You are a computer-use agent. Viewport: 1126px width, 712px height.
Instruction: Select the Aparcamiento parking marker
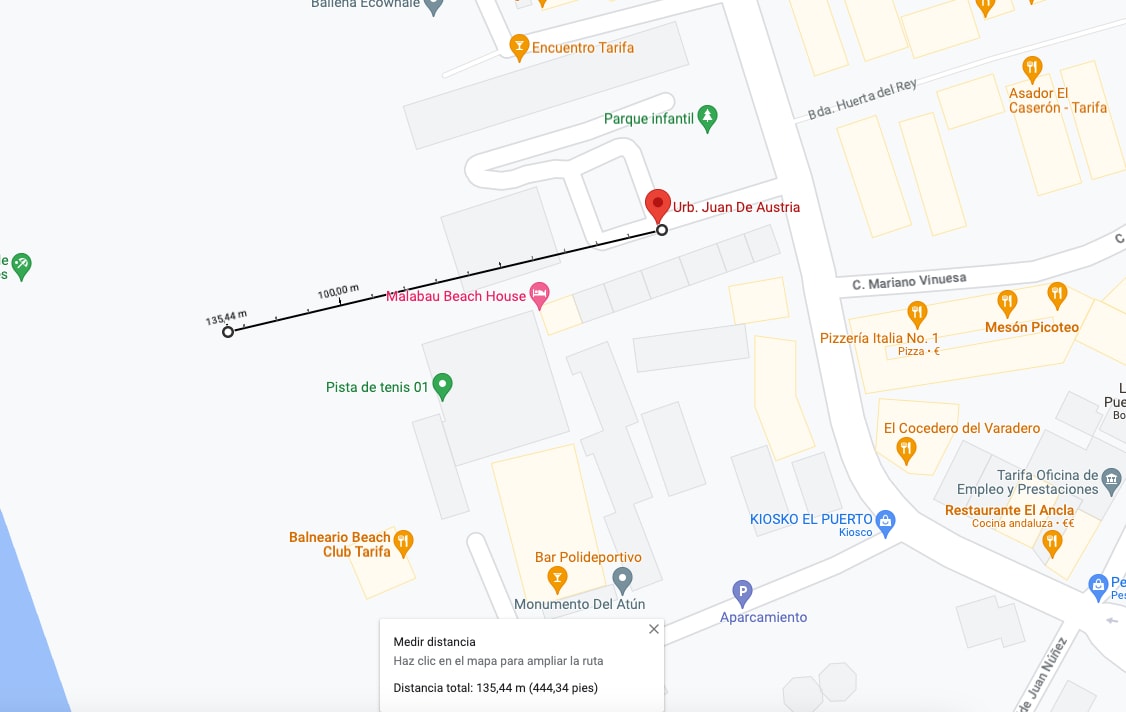pos(742,593)
